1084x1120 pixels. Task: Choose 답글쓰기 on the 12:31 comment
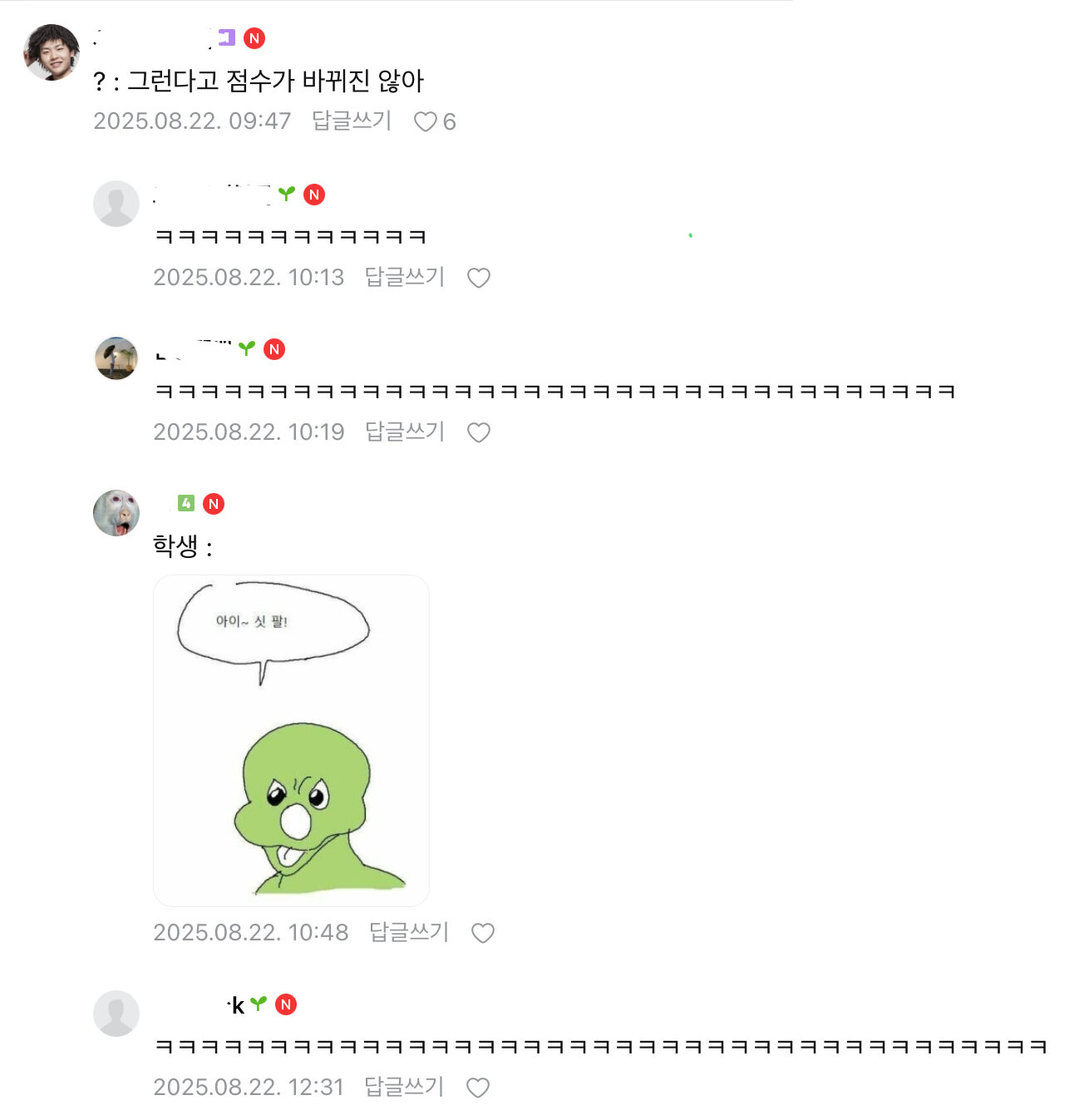tap(404, 1087)
